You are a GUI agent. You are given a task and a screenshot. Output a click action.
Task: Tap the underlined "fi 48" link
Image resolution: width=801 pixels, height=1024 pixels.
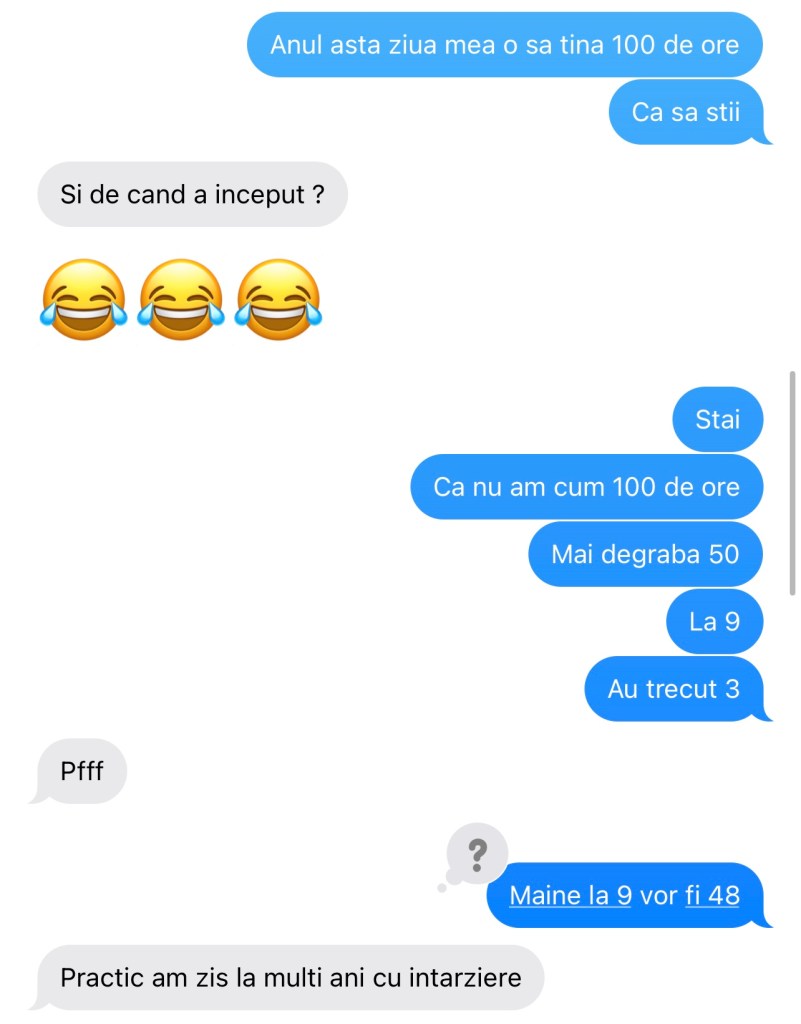coord(712,895)
